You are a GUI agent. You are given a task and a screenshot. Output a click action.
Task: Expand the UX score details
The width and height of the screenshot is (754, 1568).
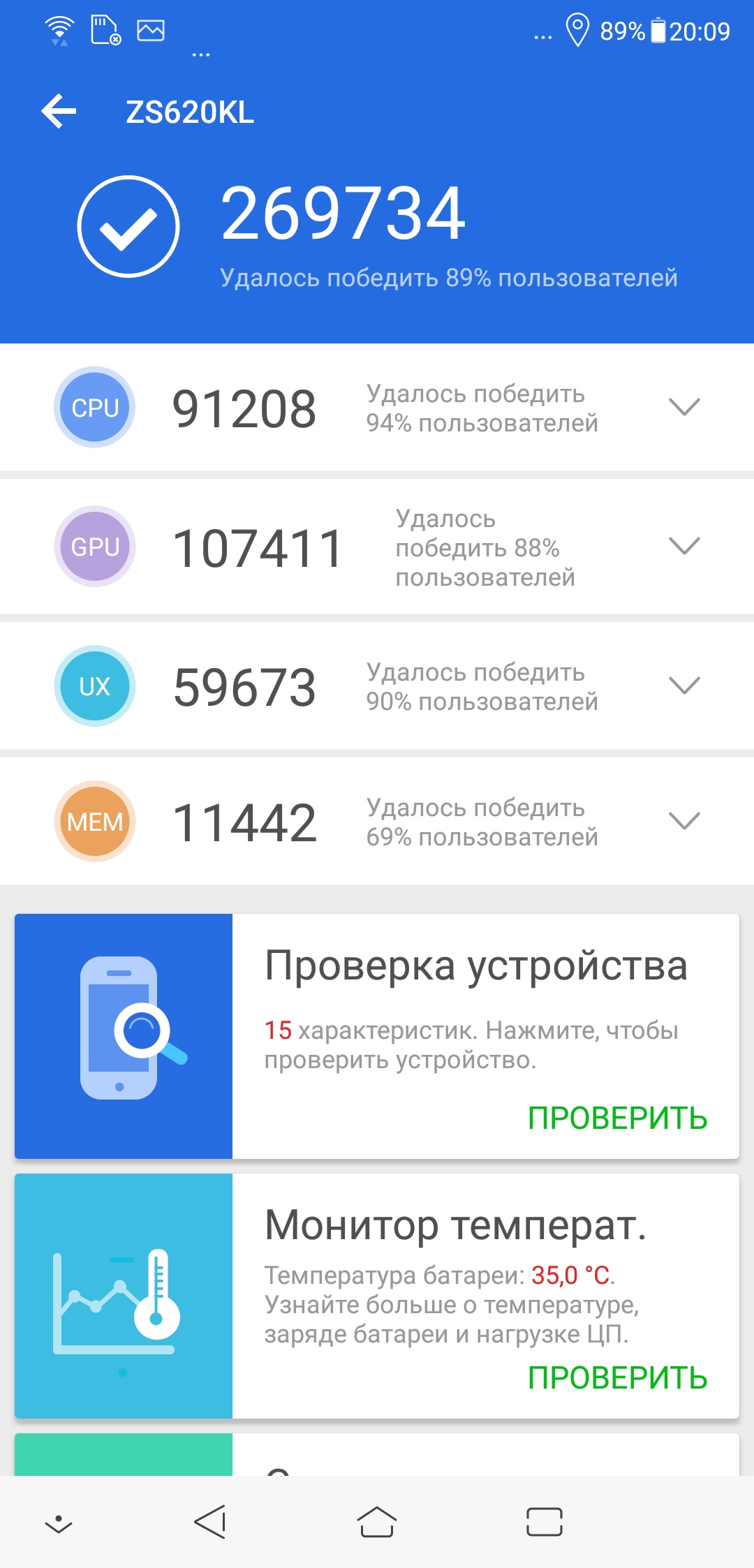pyautogui.click(x=683, y=686)
